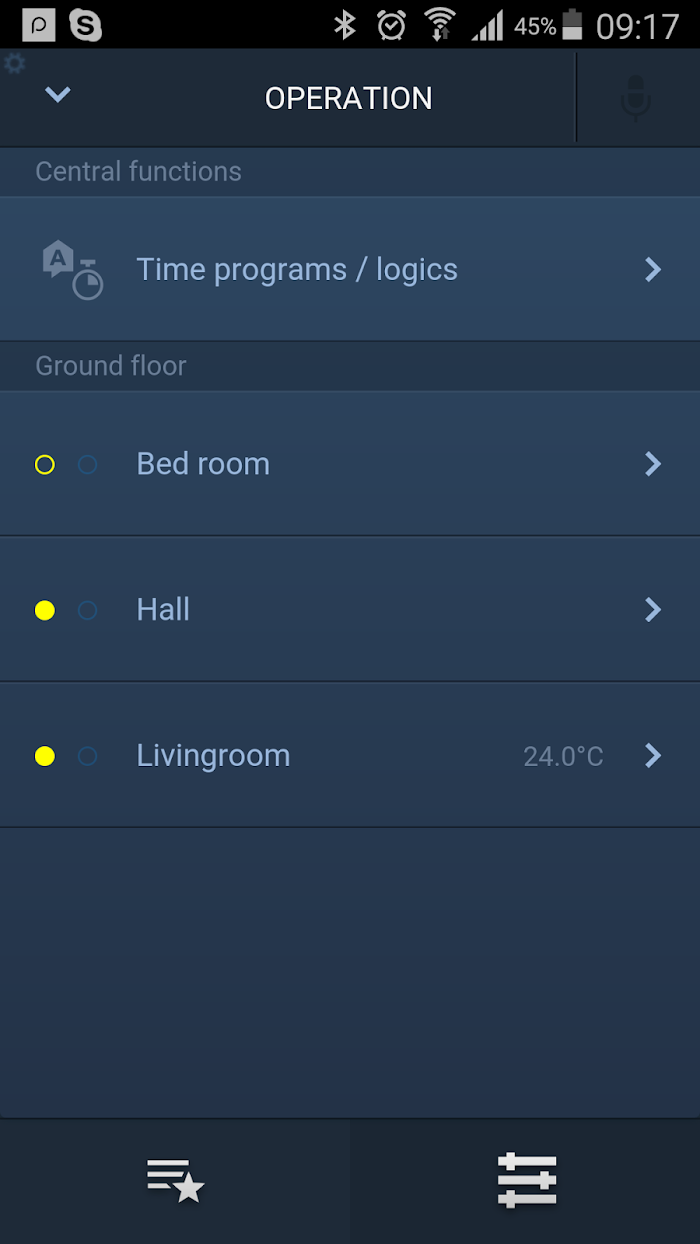The height and width of the screenshot is (1244, 700).
Task: Open the Bed room controls
Action: (350, 464)
